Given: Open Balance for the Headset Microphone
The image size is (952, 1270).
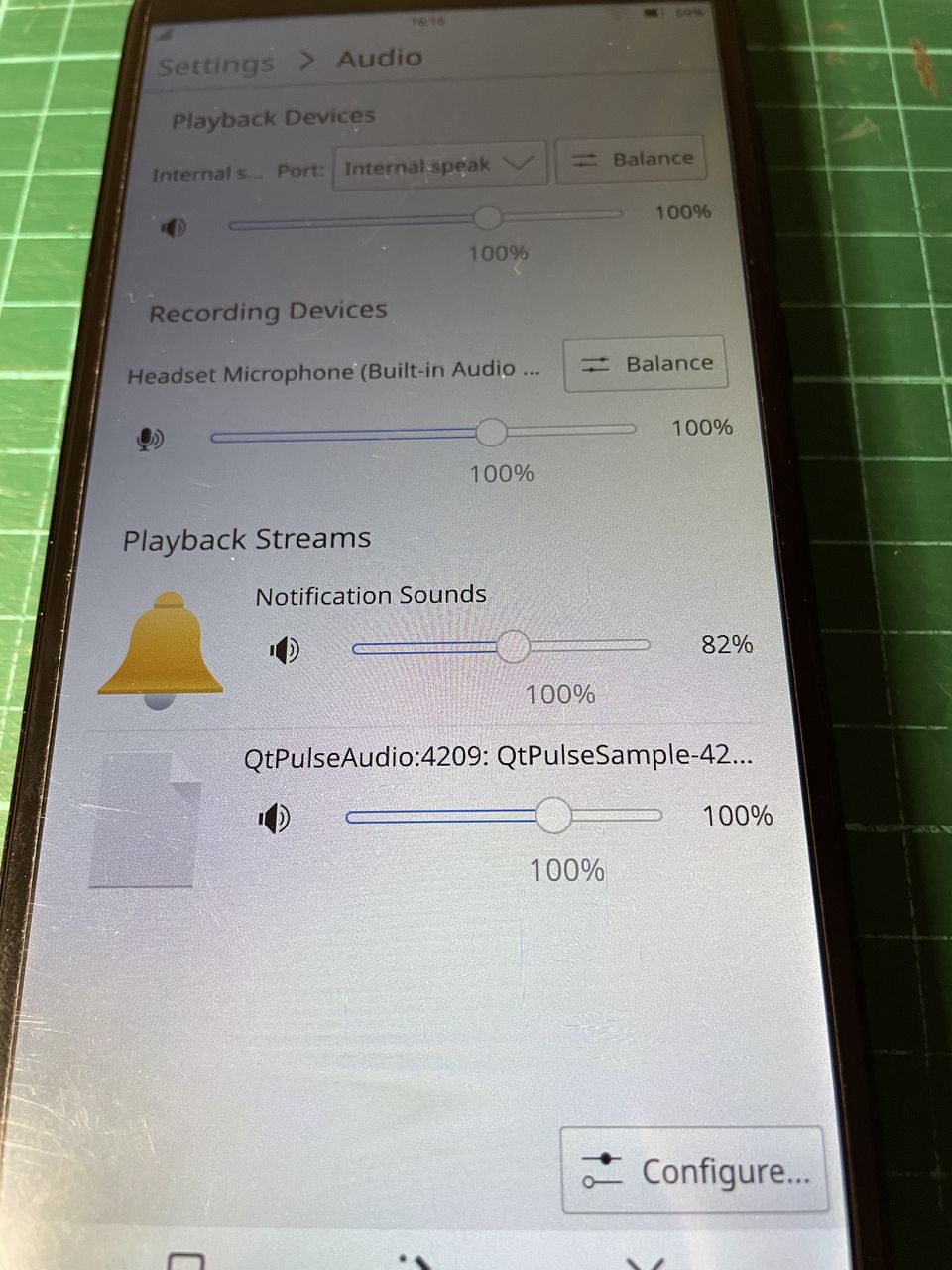Looking at the screenshot, I should point(645,364).
